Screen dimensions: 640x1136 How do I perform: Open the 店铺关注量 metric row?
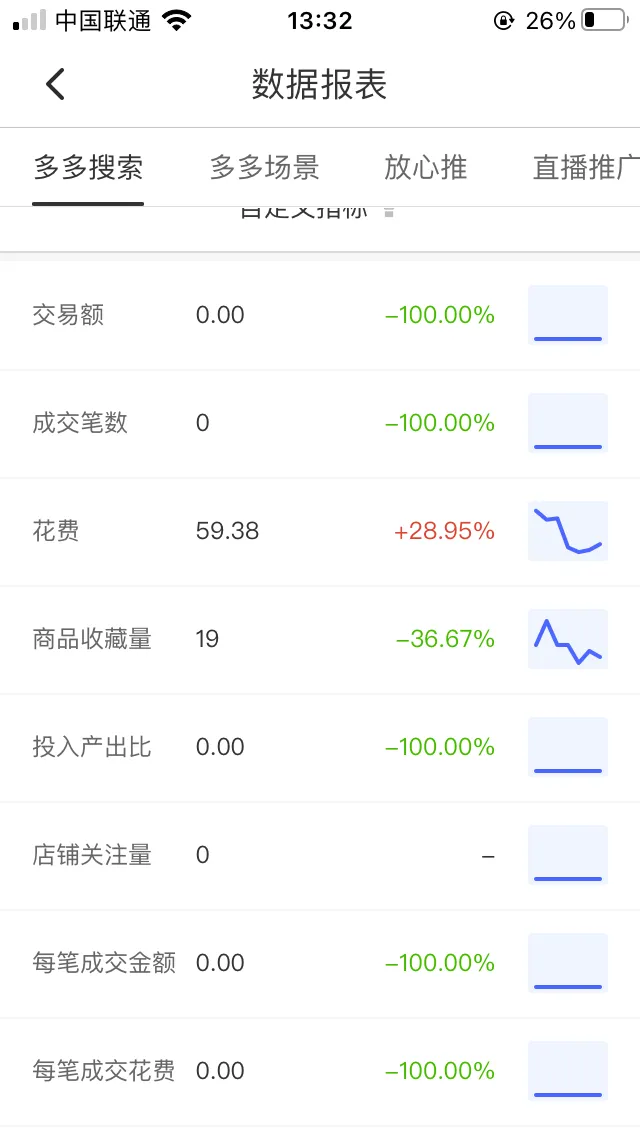tap(320, 855)
